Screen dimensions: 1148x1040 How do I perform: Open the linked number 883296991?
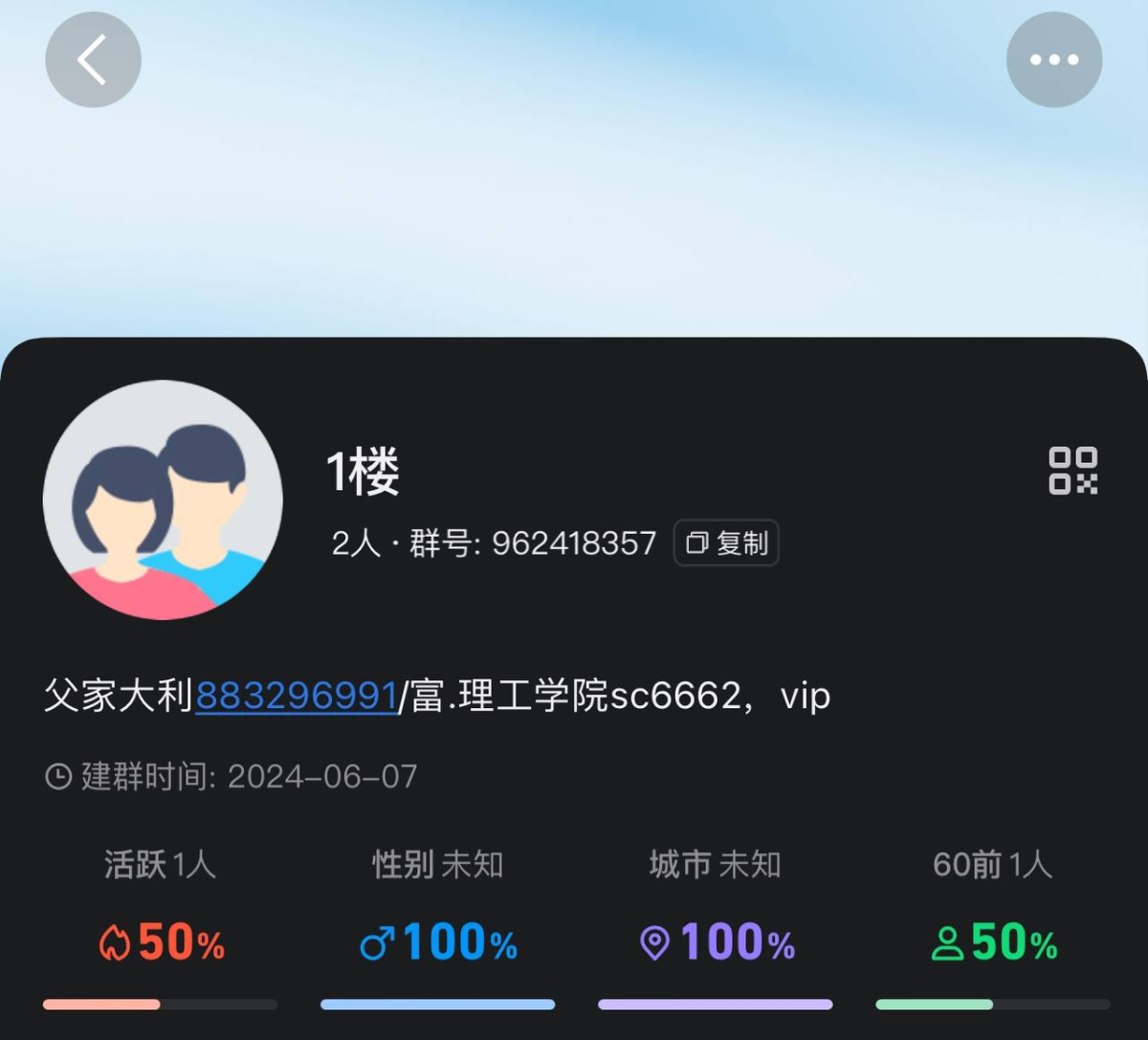coord(297,696)
